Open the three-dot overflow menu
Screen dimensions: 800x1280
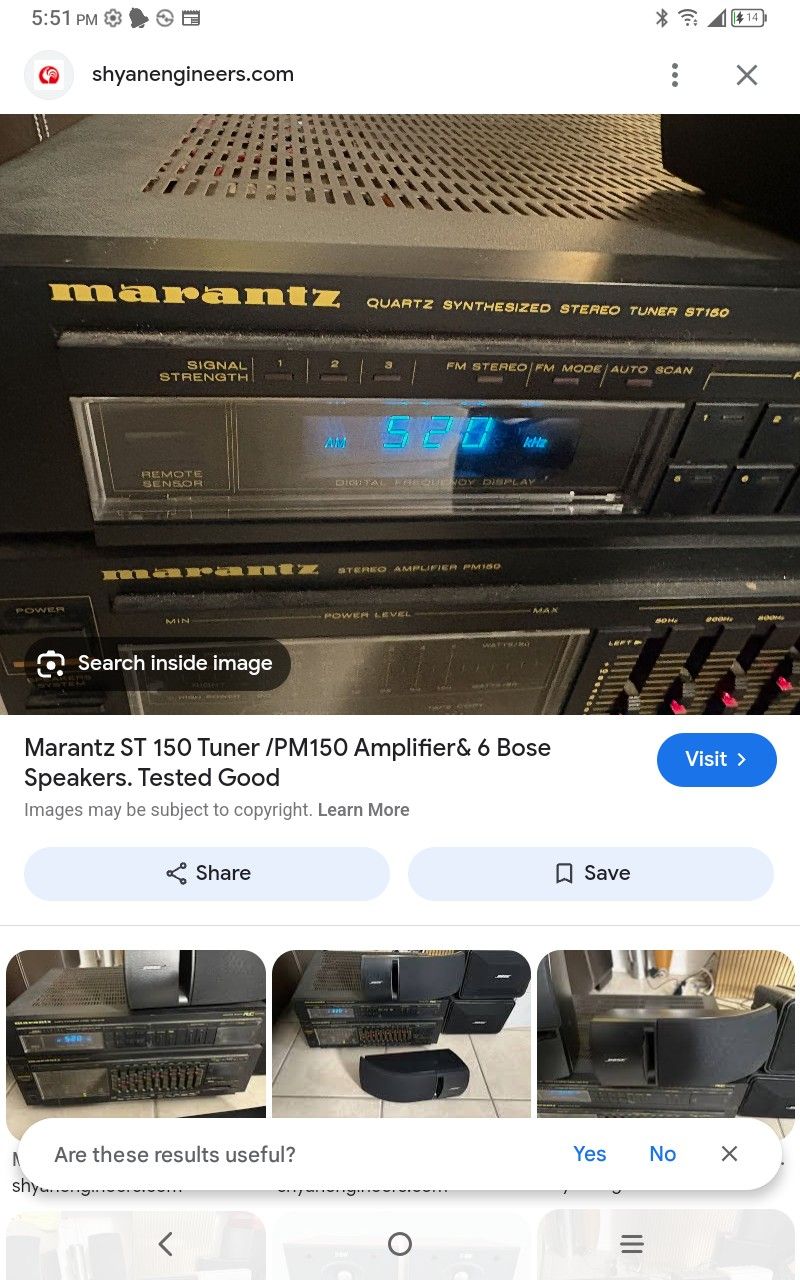pyautogui.click(x=675, y=75)
